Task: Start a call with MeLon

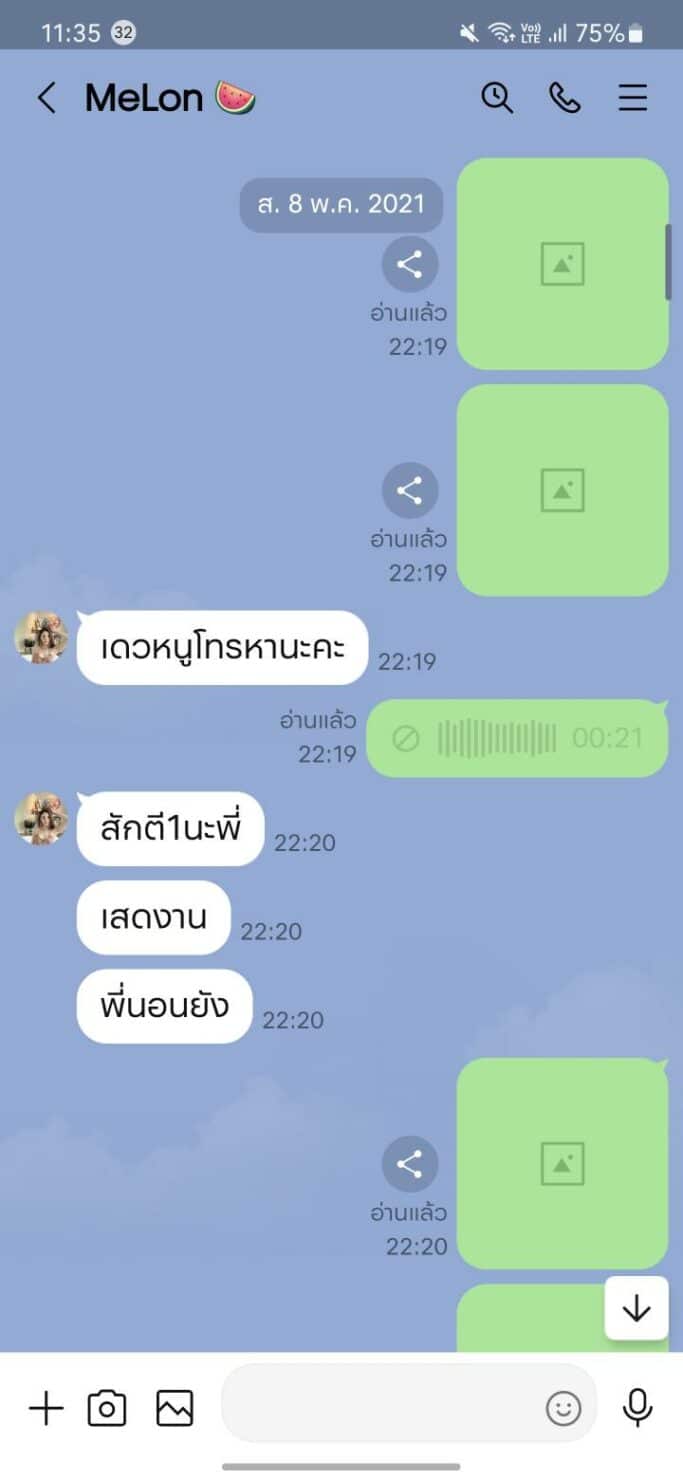Action: pos(565,98)
